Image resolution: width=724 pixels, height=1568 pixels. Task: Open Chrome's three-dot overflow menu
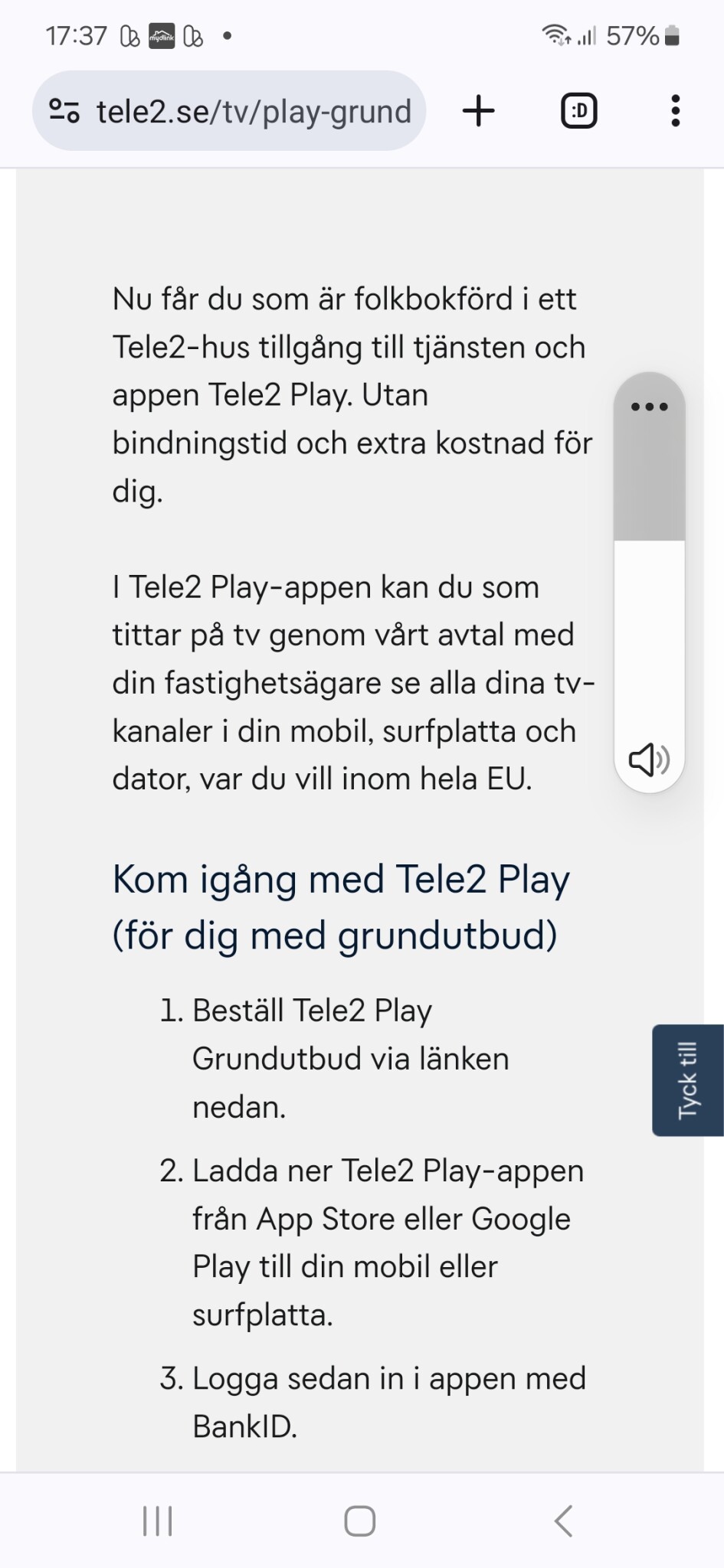click(x=675, y=111)
